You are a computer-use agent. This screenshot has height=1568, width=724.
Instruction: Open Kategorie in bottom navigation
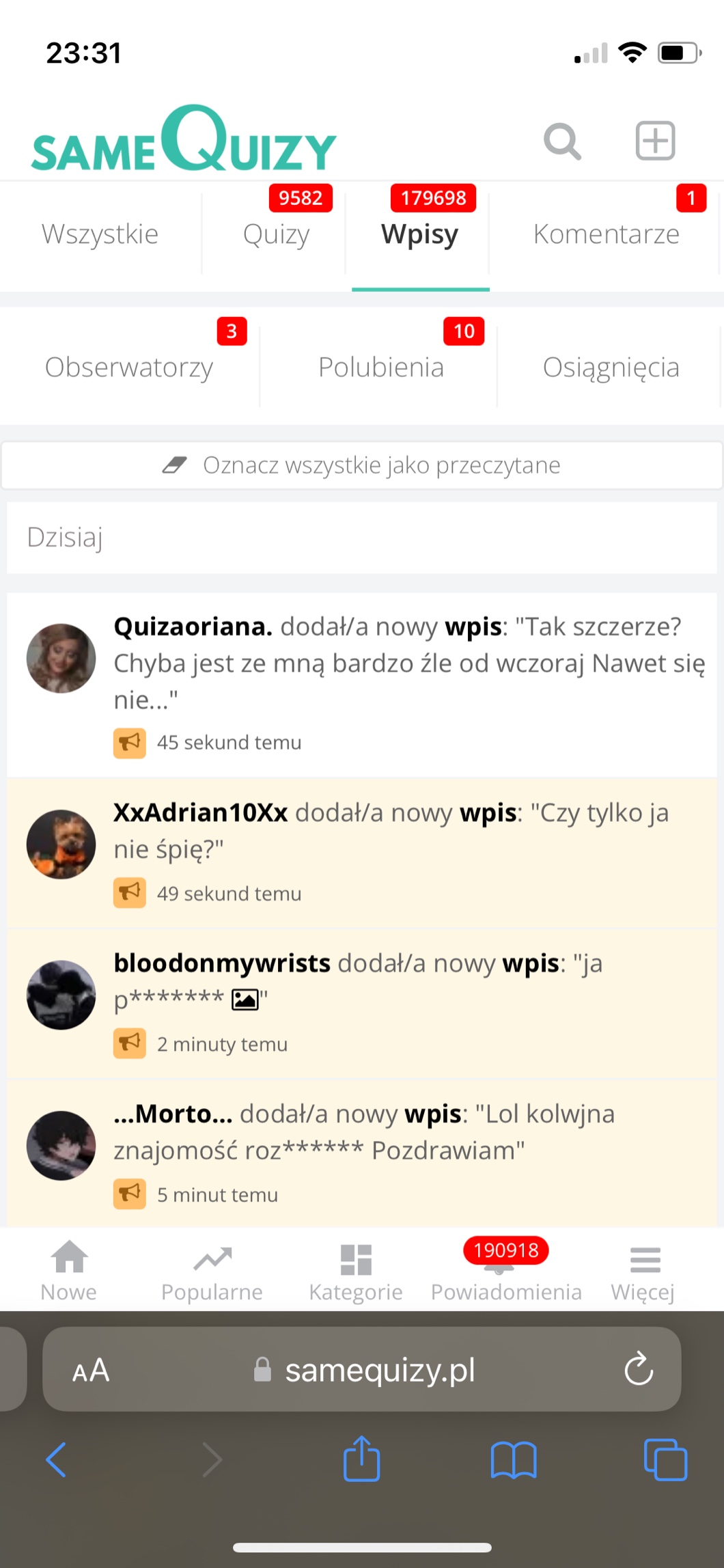point(356,1271)
